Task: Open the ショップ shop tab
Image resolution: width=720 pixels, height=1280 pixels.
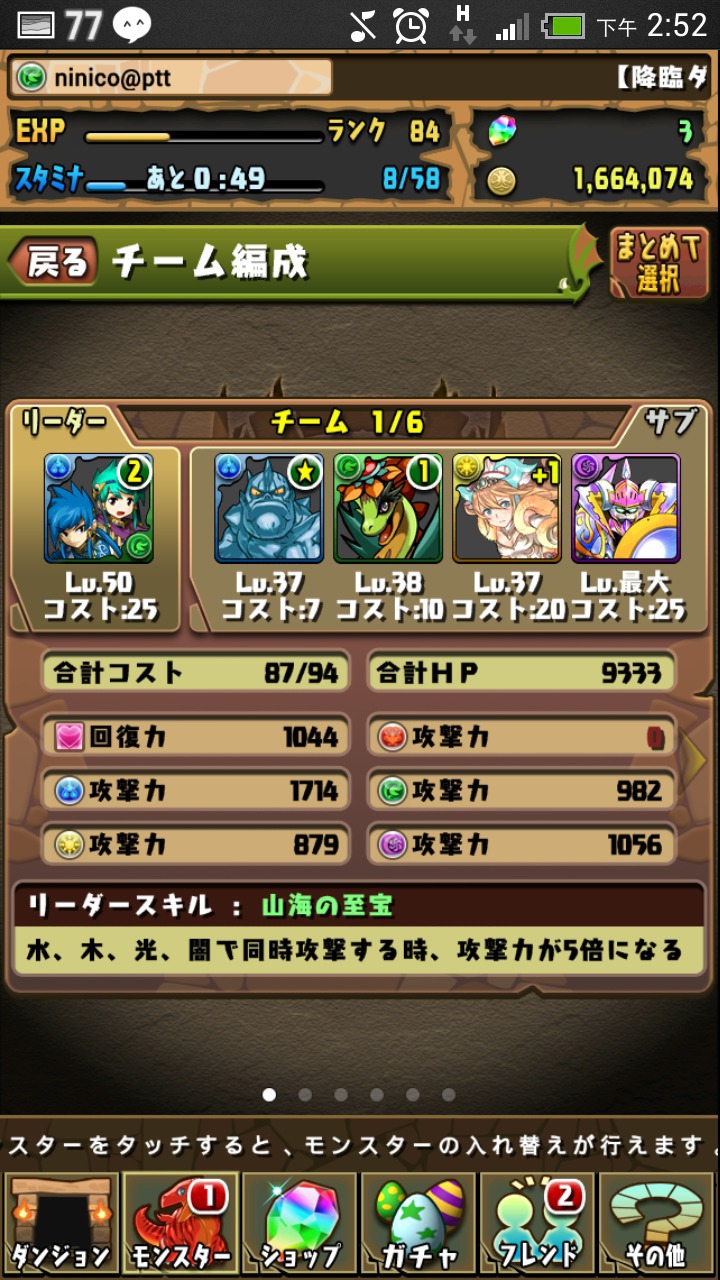Action: click(x=299, y=1224)
